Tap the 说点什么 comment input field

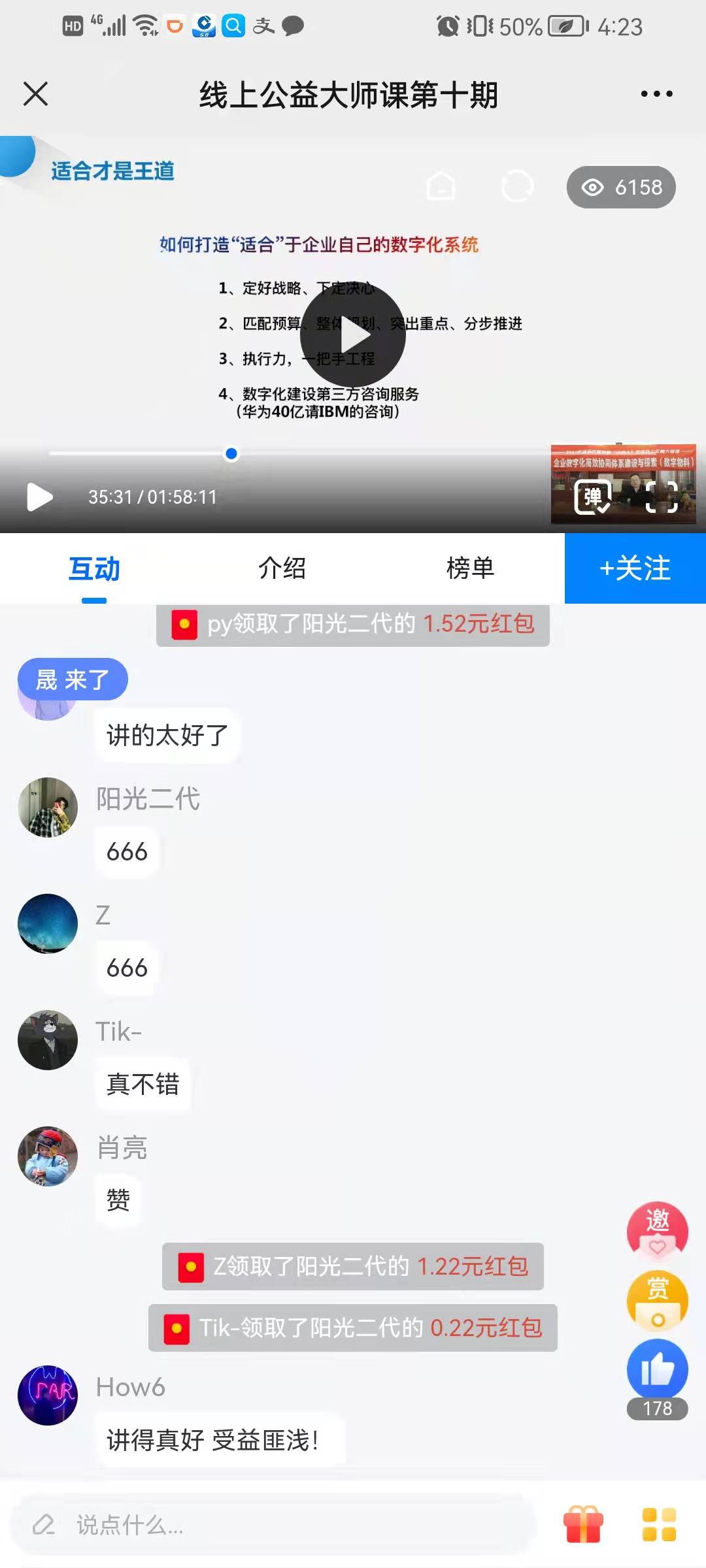(275, 1525)
